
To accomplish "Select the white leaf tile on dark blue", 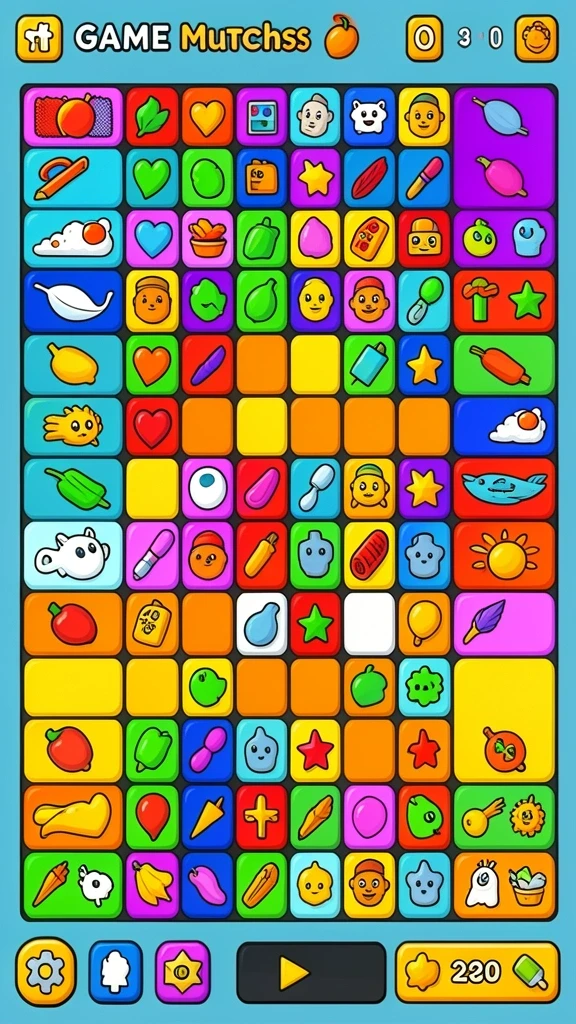I will [73, 302].
